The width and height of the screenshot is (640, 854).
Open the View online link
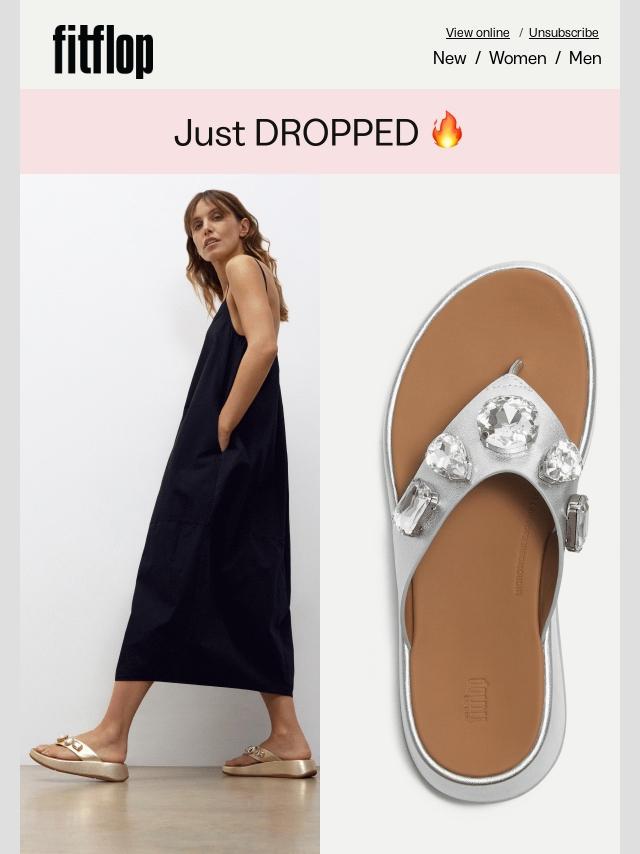477,33
